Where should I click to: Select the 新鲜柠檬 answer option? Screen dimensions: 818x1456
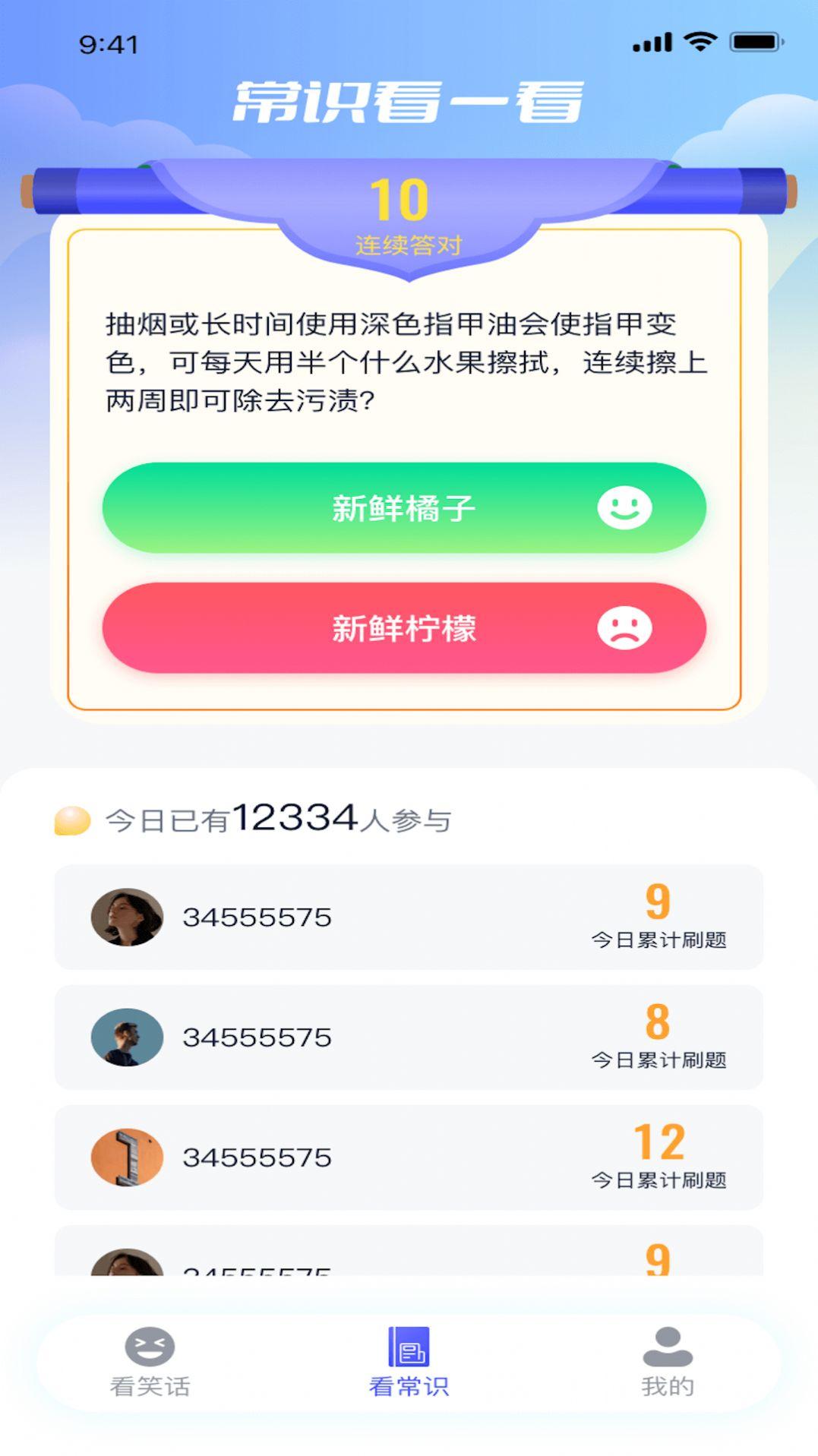point(404,628)
